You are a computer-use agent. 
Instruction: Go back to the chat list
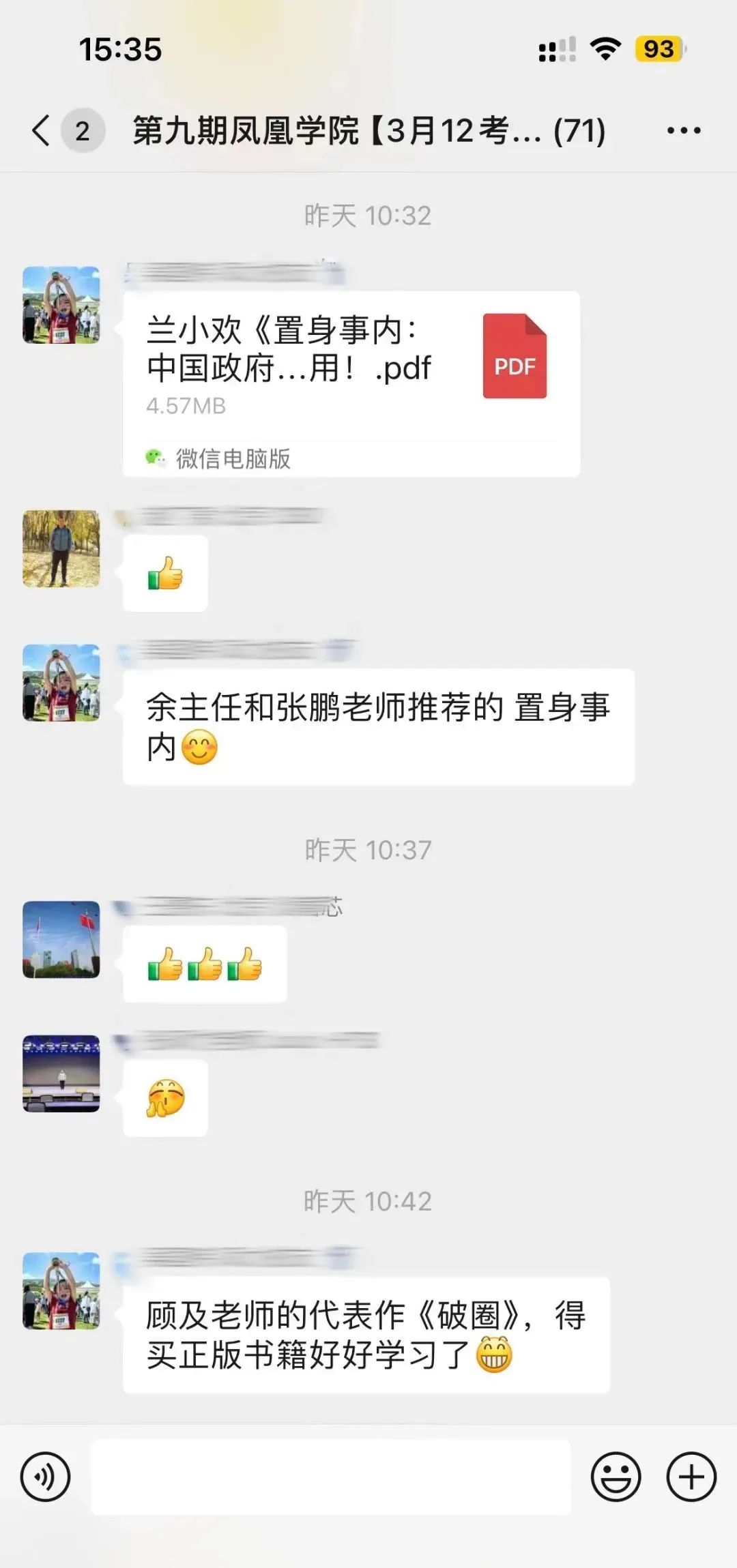click(41, 130)
